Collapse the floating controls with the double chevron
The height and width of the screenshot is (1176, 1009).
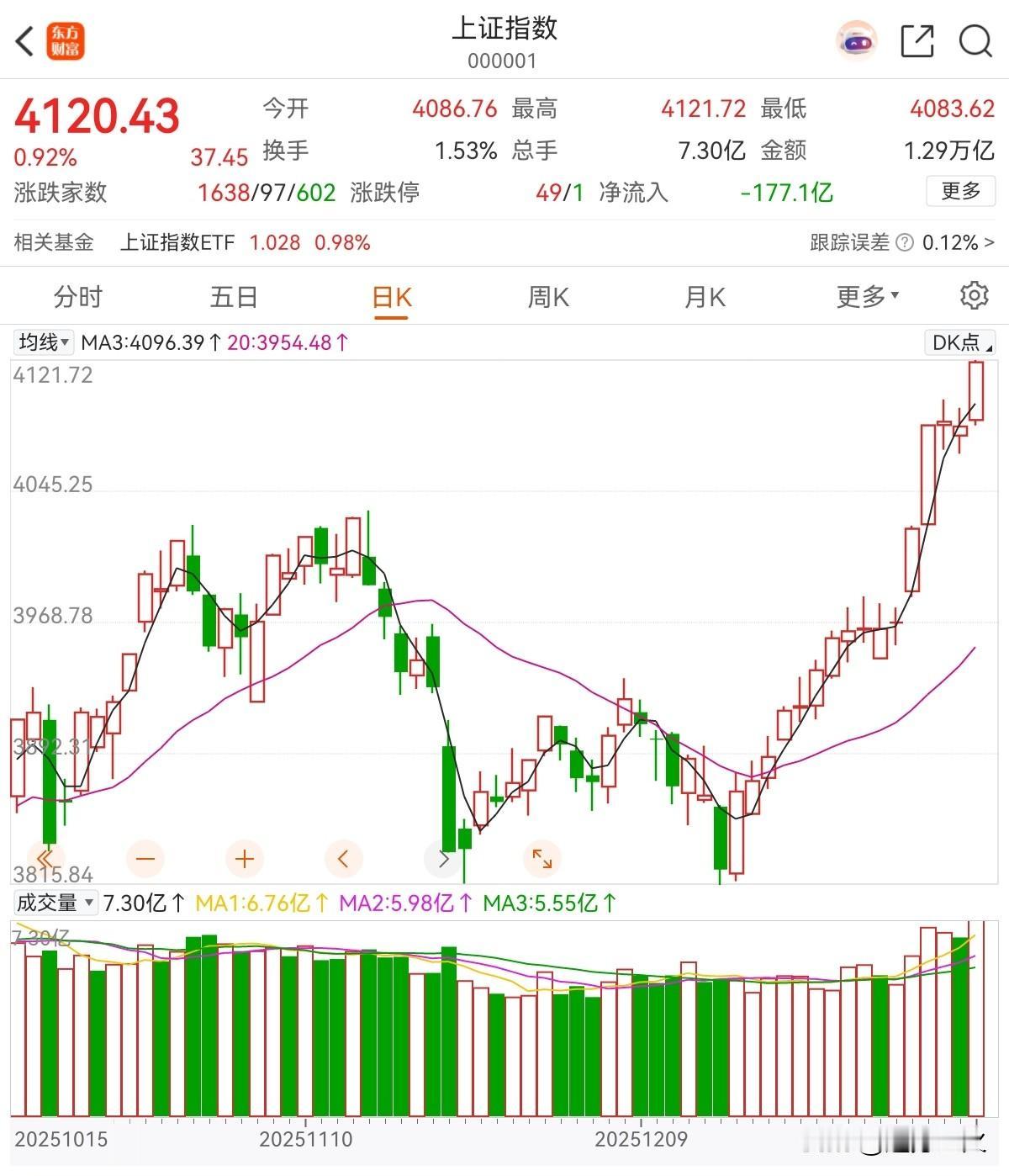pos(46,858)
